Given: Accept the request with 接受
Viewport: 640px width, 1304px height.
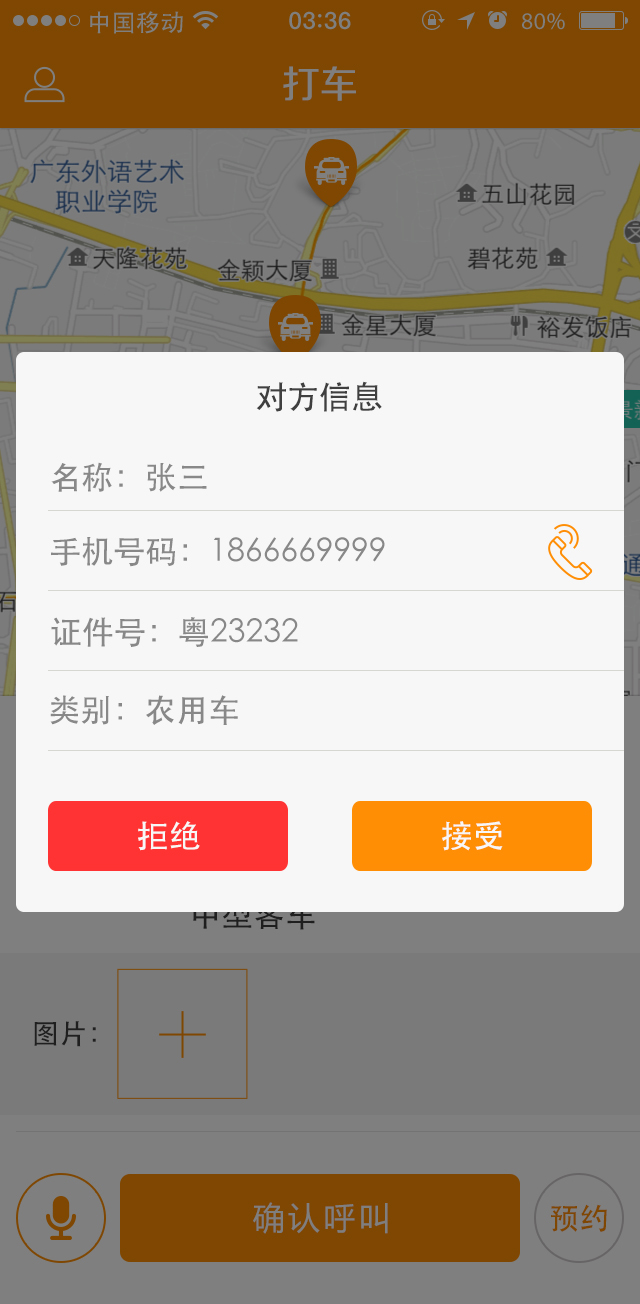Looking at the screenshot, I should [x=472, y=836].
